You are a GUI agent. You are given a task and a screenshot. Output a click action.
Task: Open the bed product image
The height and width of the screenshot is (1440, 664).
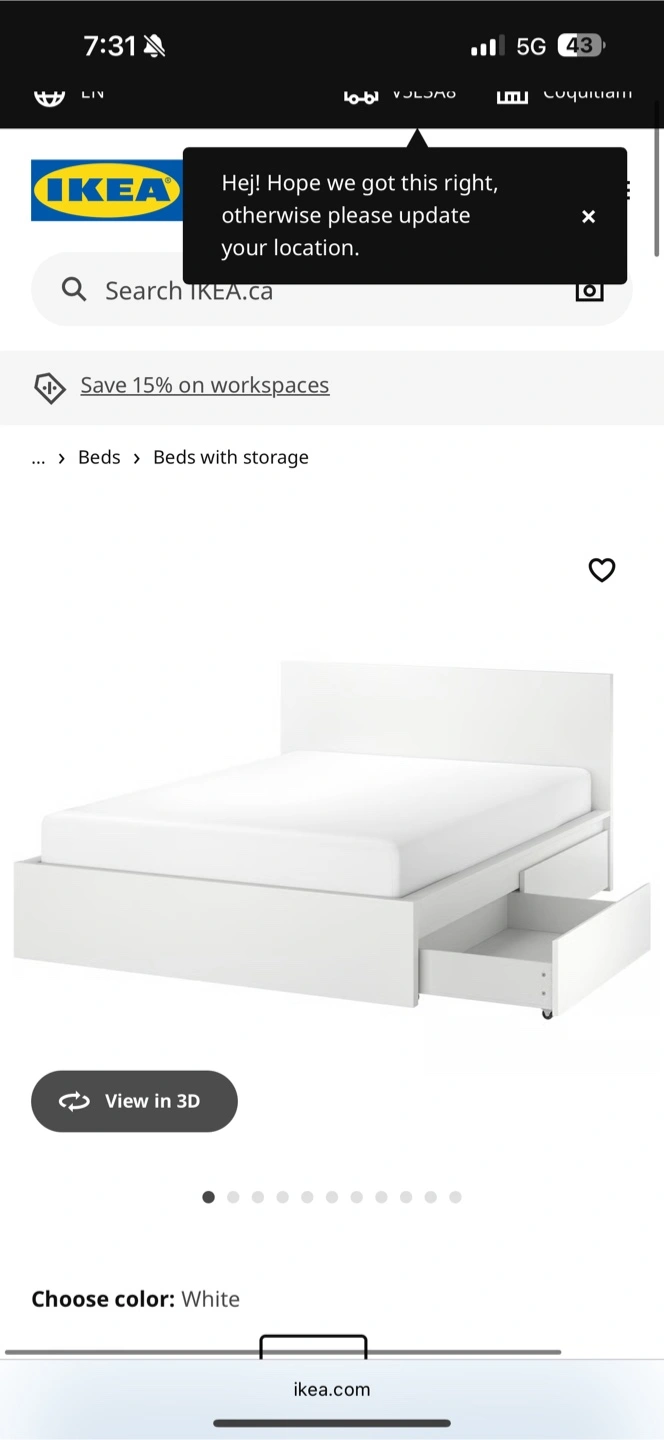coord(332,838)
